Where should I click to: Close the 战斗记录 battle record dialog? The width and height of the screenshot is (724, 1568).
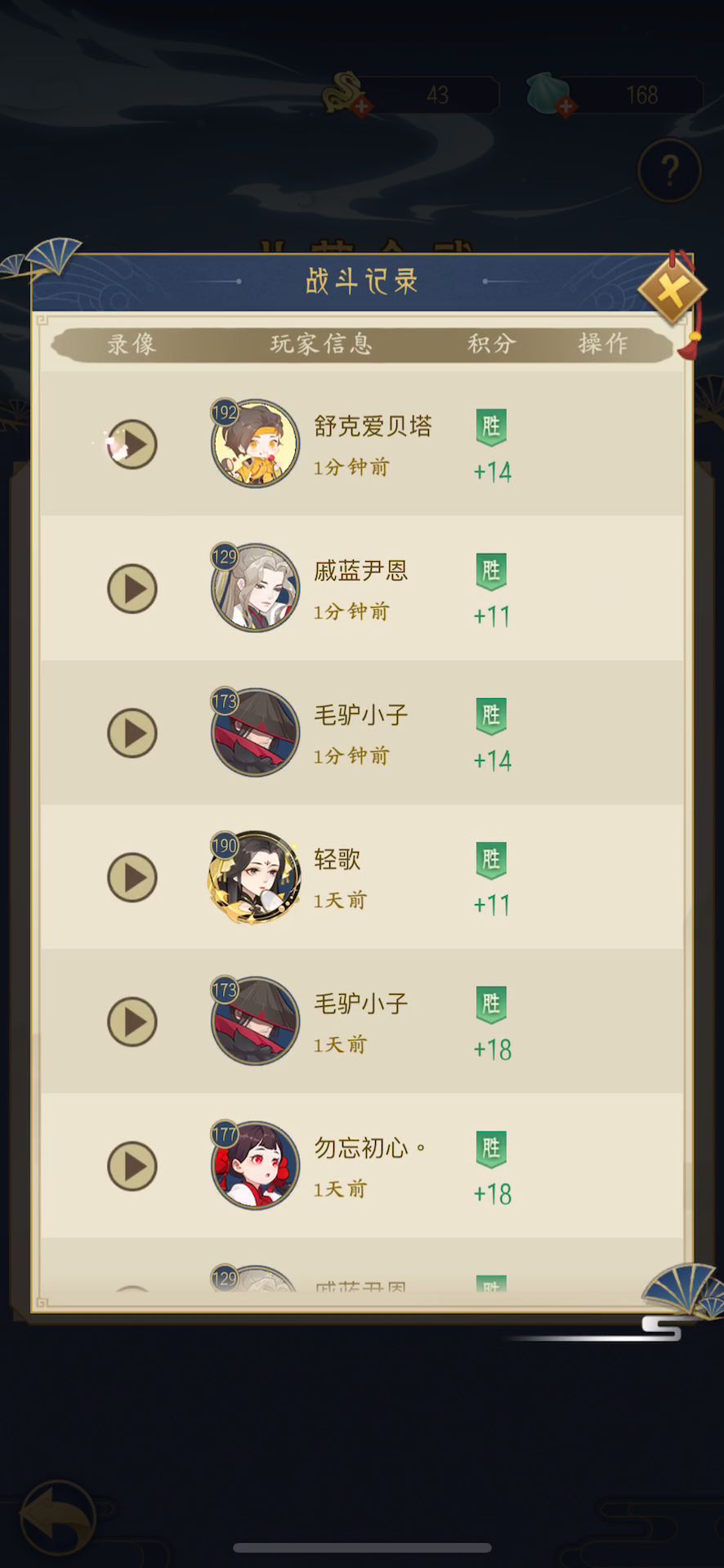[671, 290]
